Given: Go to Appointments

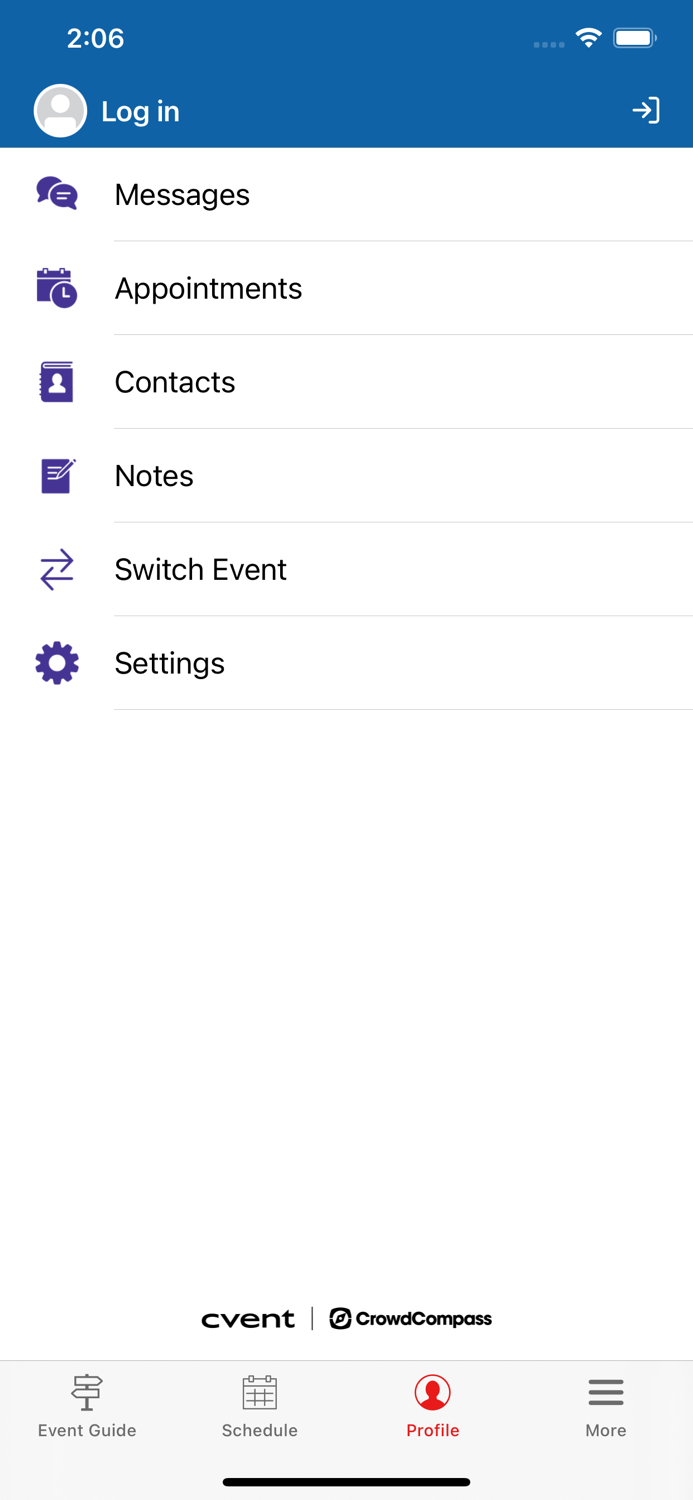Looking at the screenshot, I should point(208,289).
